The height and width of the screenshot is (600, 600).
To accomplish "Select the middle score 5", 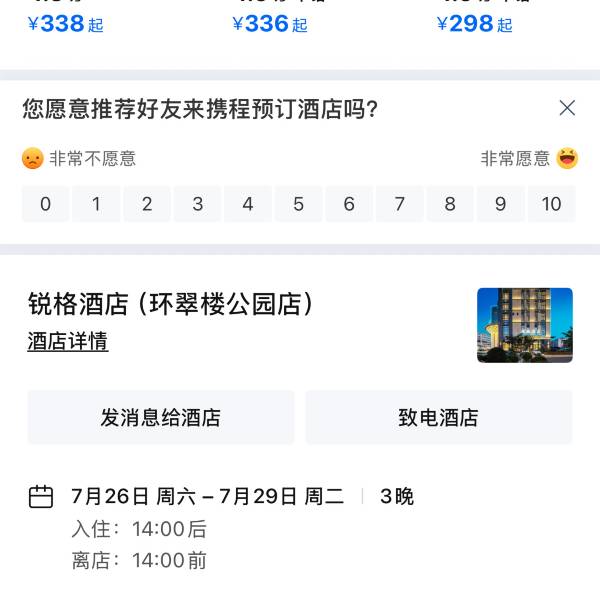I will click(299, 204).
